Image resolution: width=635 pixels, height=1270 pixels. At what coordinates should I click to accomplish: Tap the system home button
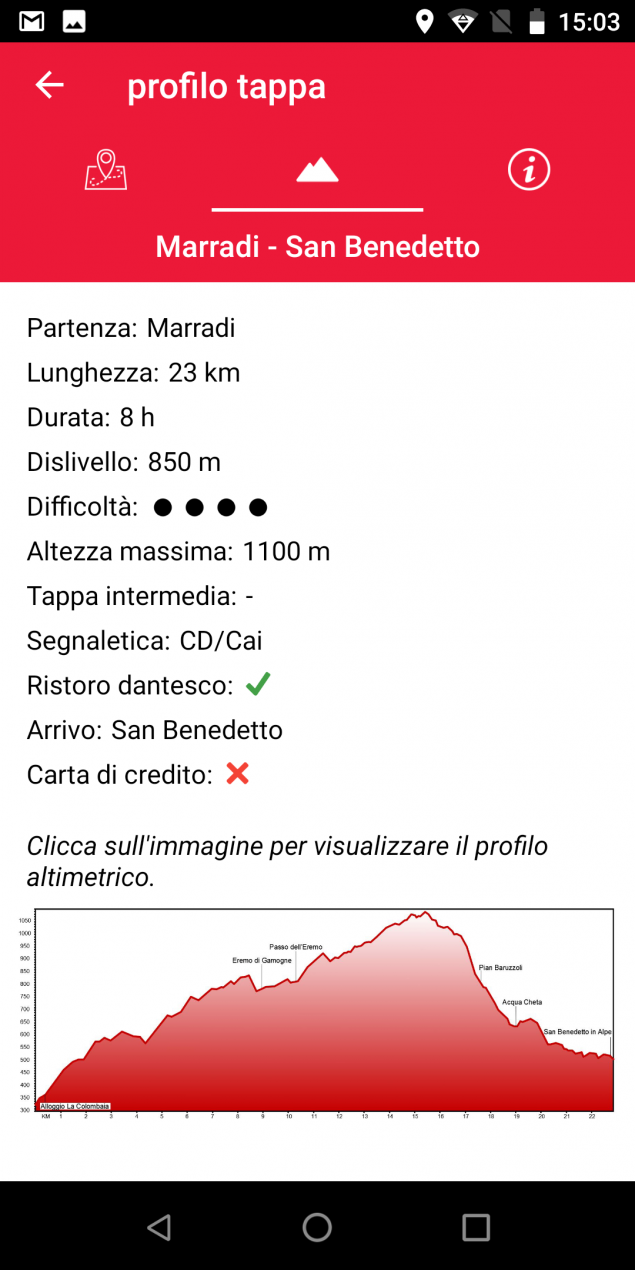tap(317, 1227)
